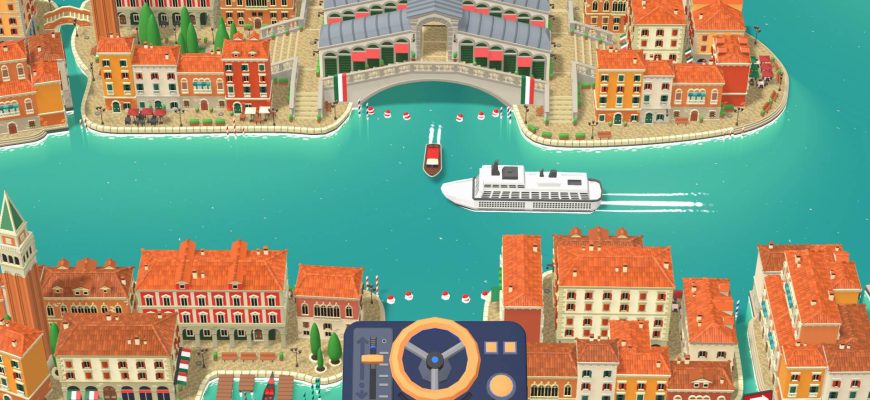The image size is (870, 400).
Task: Tap the orange throttle lever handle
Action: point(372,359)
